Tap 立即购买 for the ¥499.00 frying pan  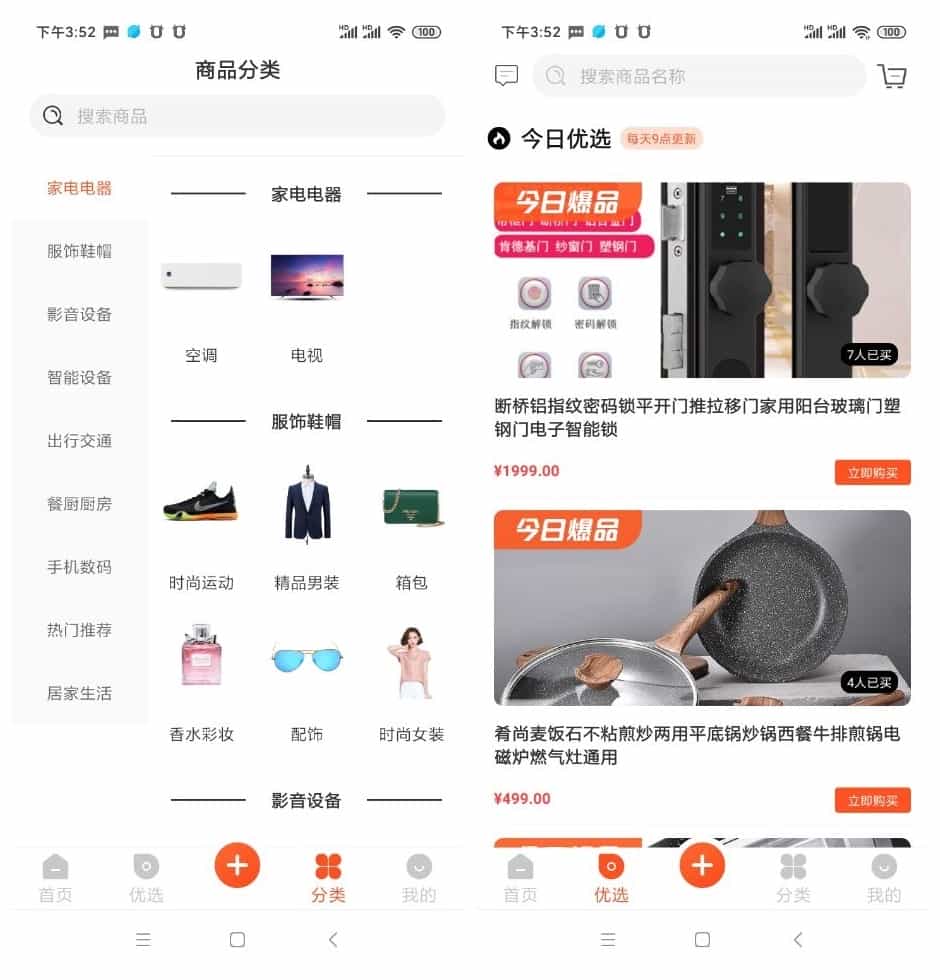point(872,800)
